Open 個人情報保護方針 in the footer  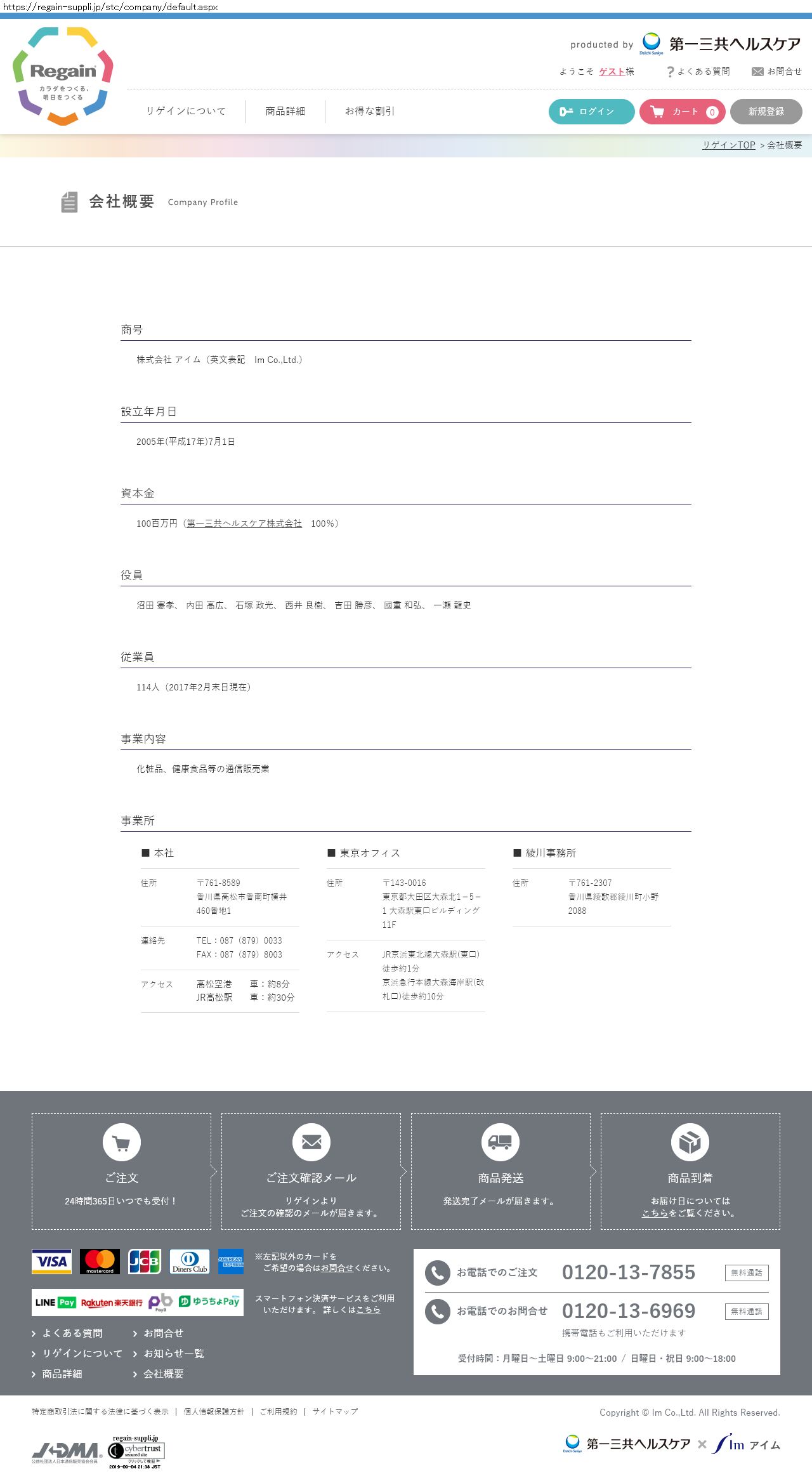pos(214,1412)
